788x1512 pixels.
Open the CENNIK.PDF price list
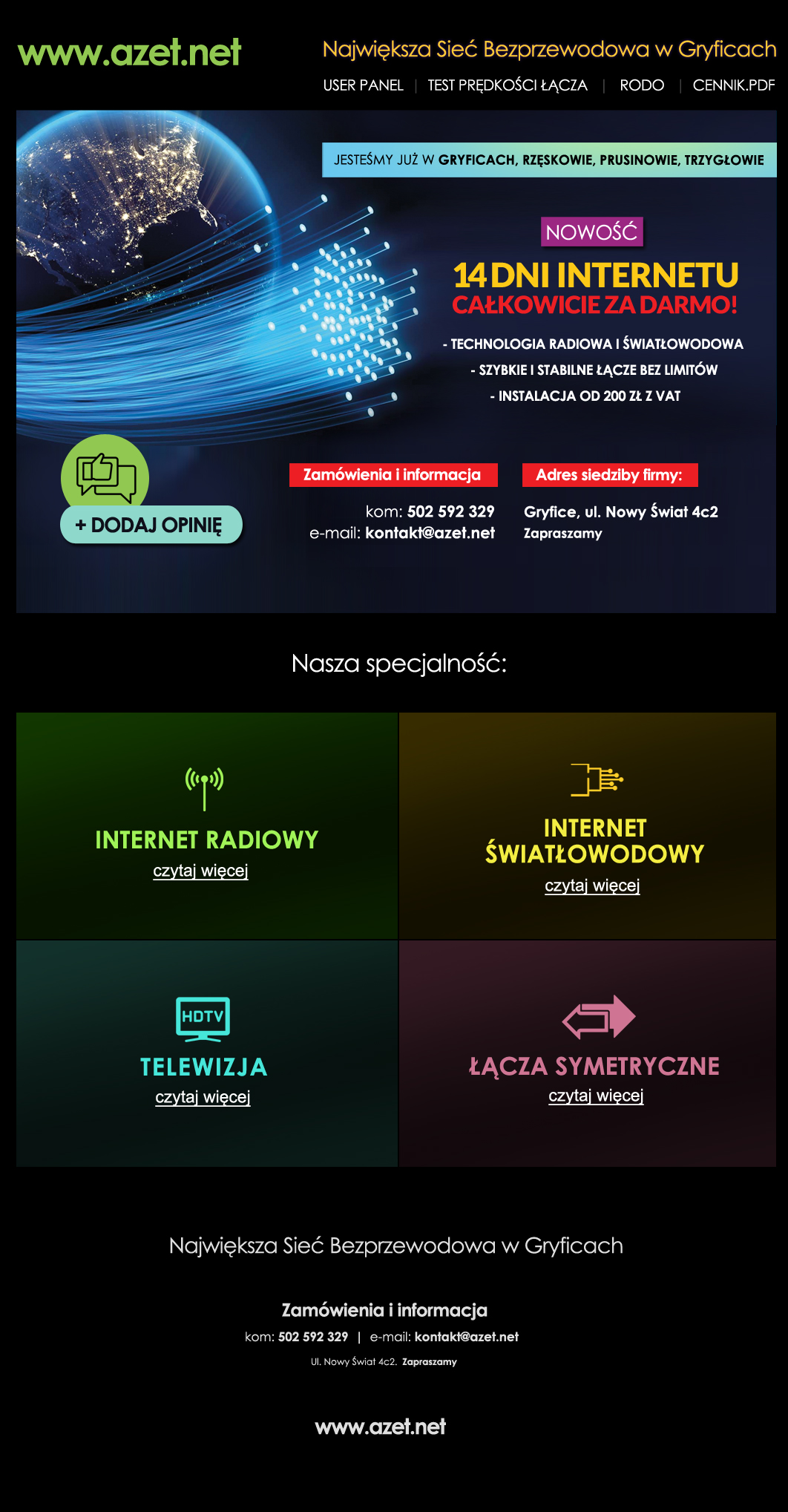coord(733,85)
